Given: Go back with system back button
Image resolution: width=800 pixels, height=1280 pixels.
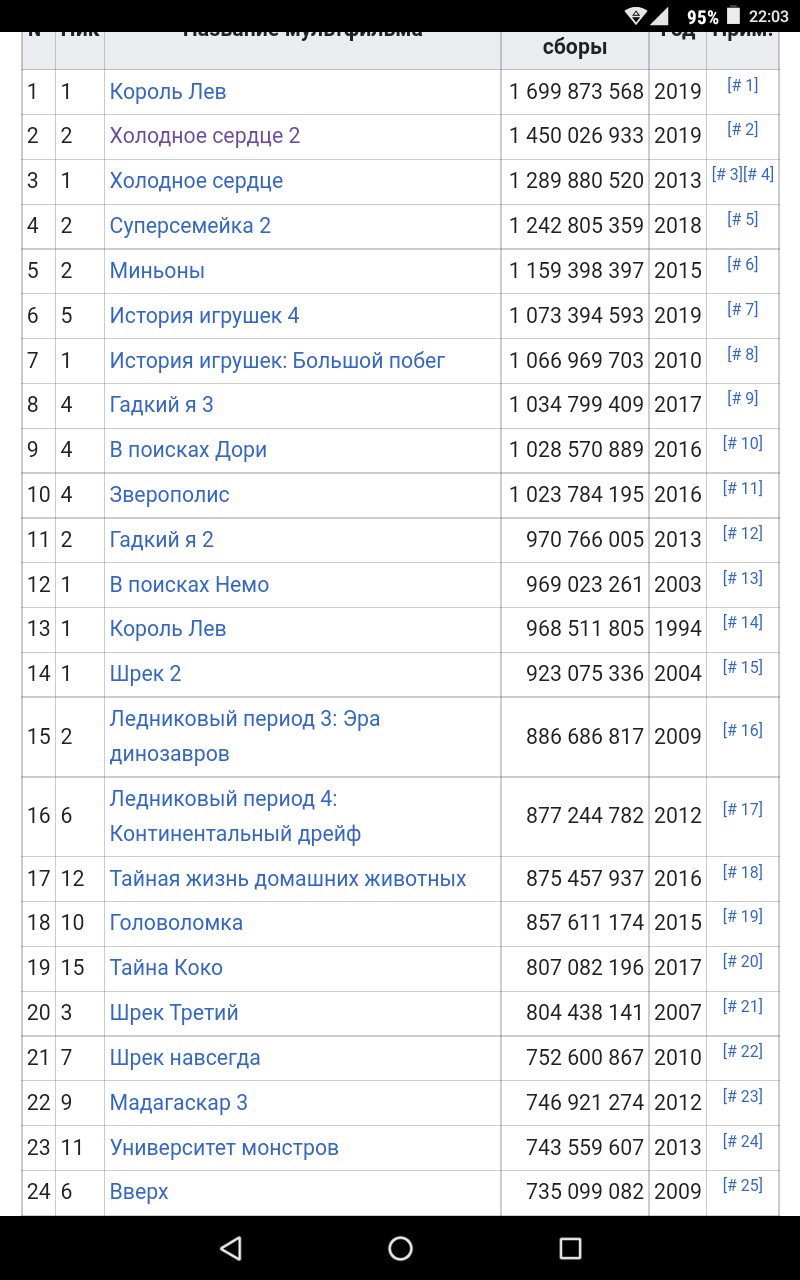Looking at the screenshot, I should [x=231, y=1248].
